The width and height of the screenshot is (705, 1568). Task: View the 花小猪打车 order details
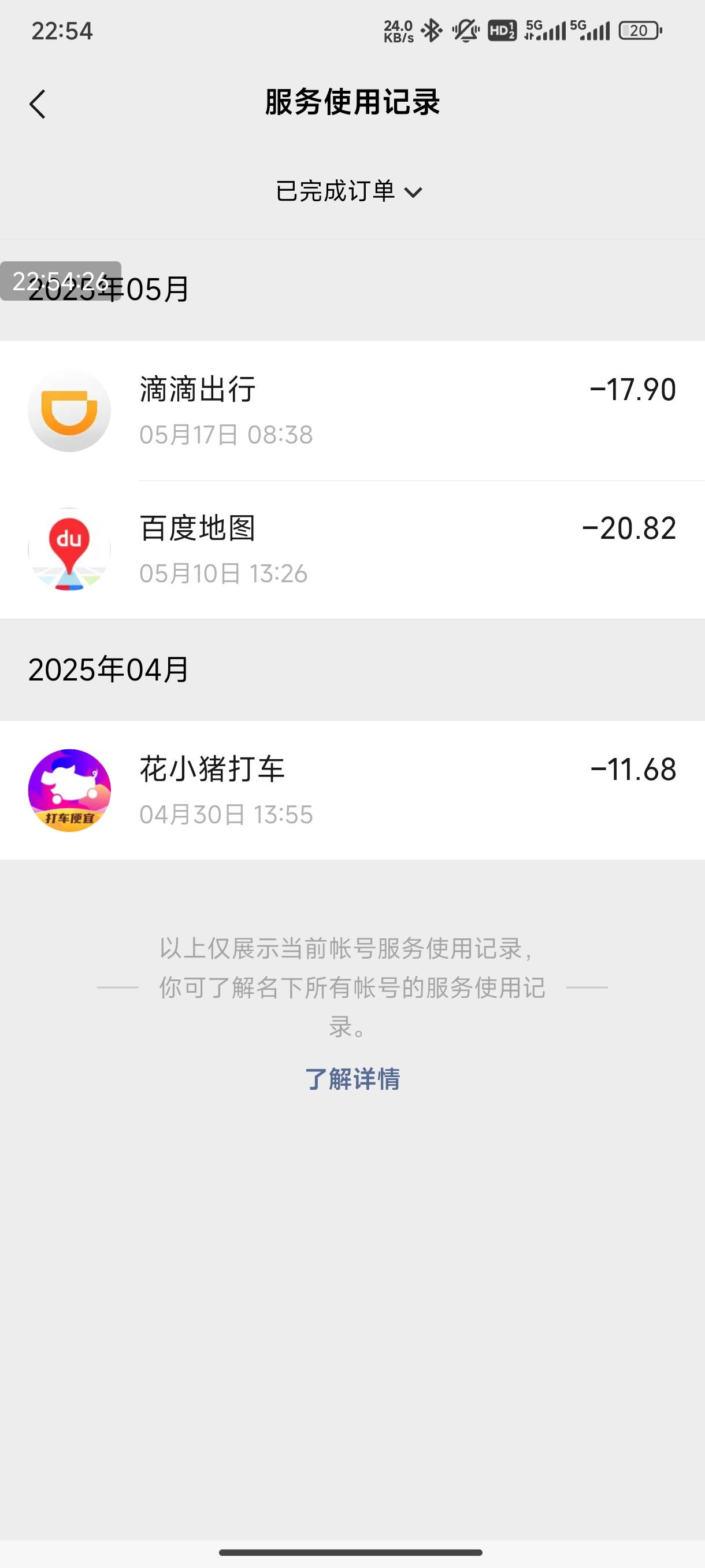(x=352, y=790)
